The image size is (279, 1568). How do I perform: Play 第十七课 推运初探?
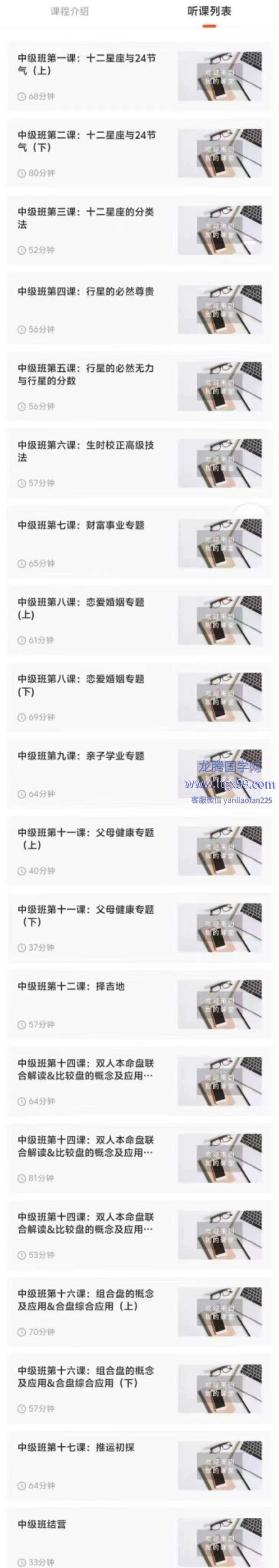click(77, 1448)
